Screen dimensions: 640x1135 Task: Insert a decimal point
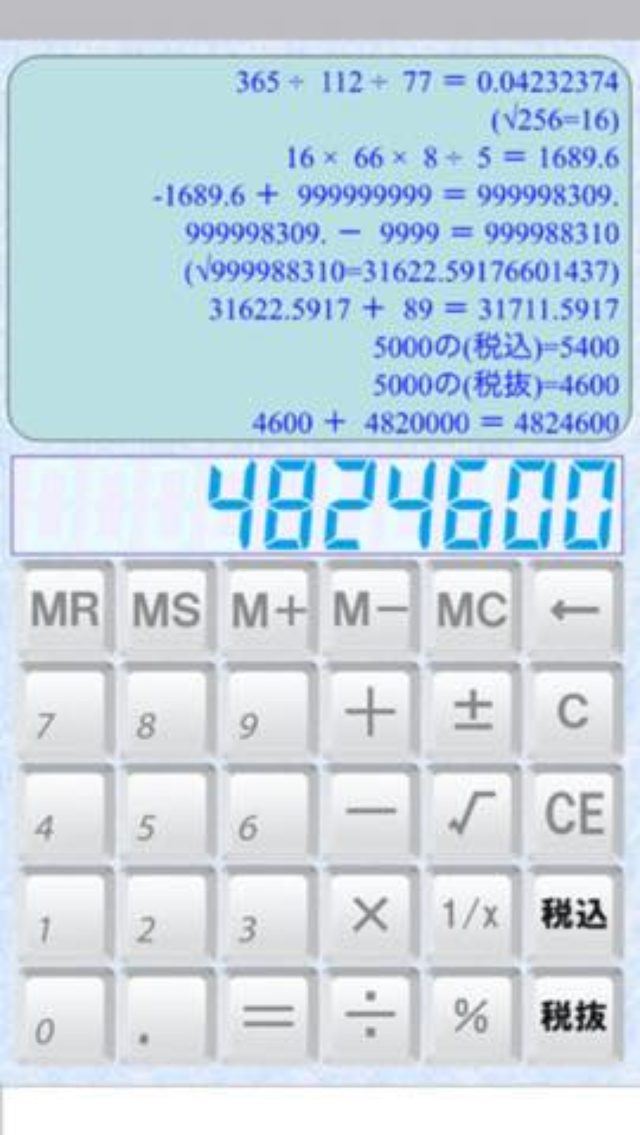click(166, 1017)
